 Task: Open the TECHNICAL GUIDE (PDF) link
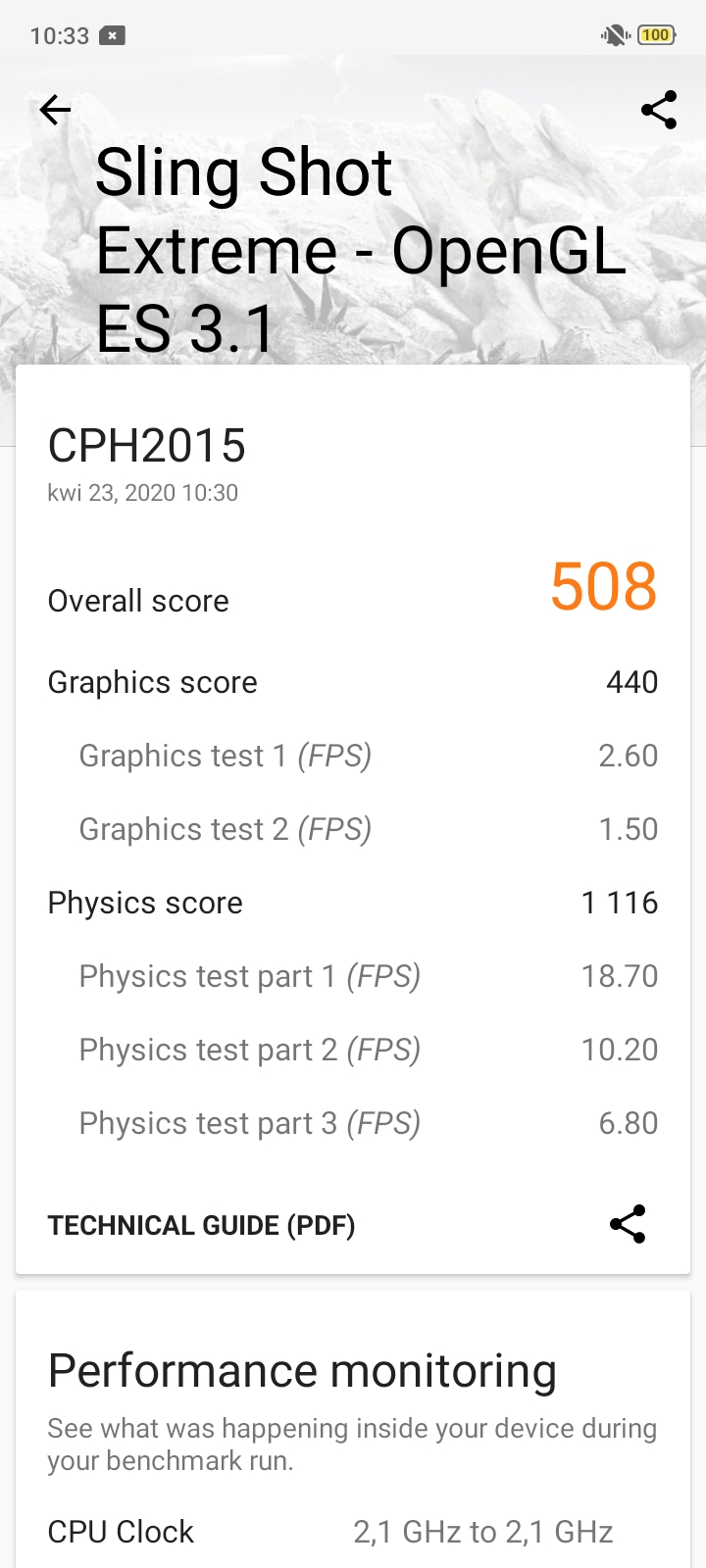click(x=201, y=1225)
